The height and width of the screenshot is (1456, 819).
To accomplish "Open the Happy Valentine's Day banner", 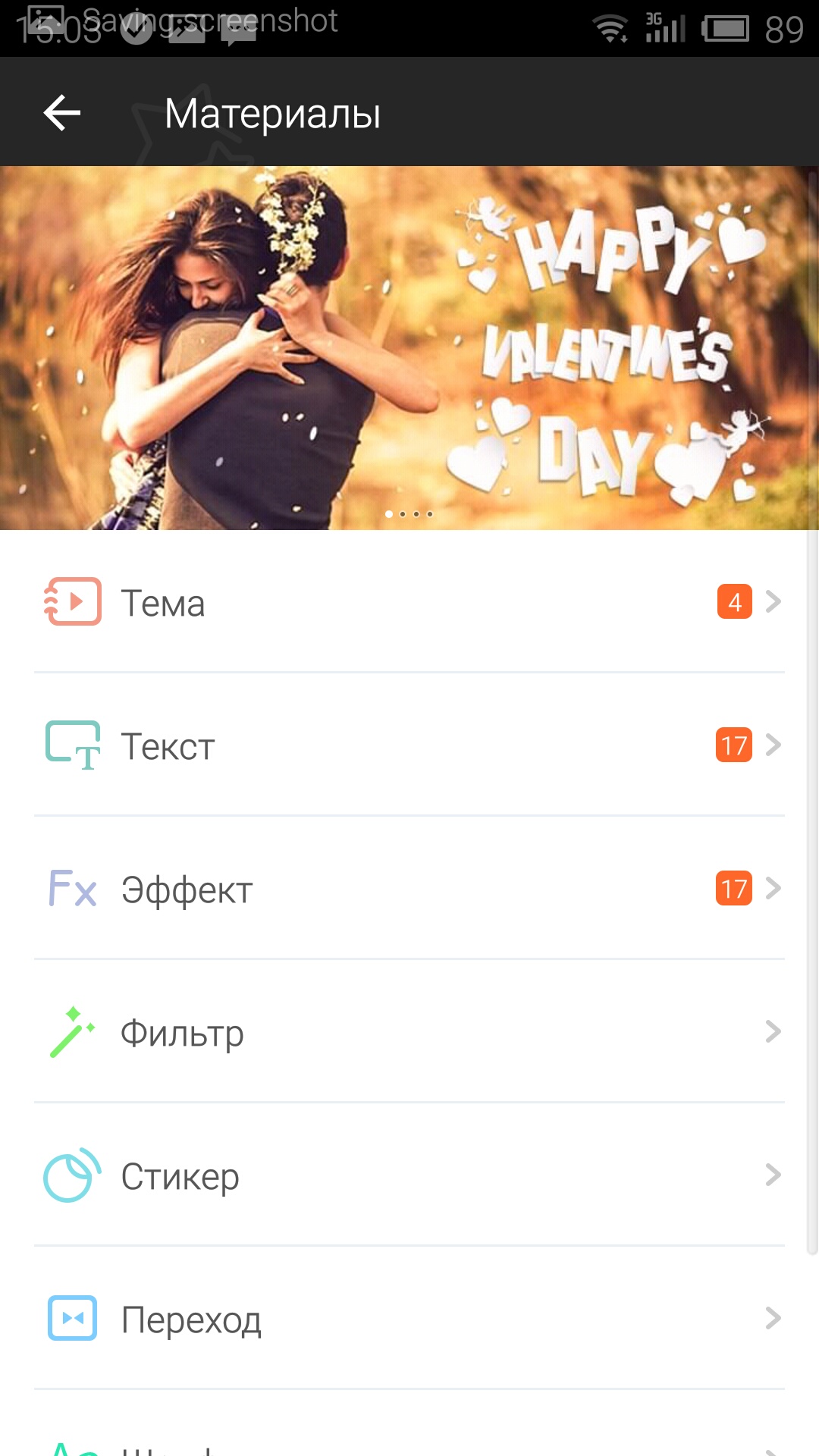I will [409, 347].
